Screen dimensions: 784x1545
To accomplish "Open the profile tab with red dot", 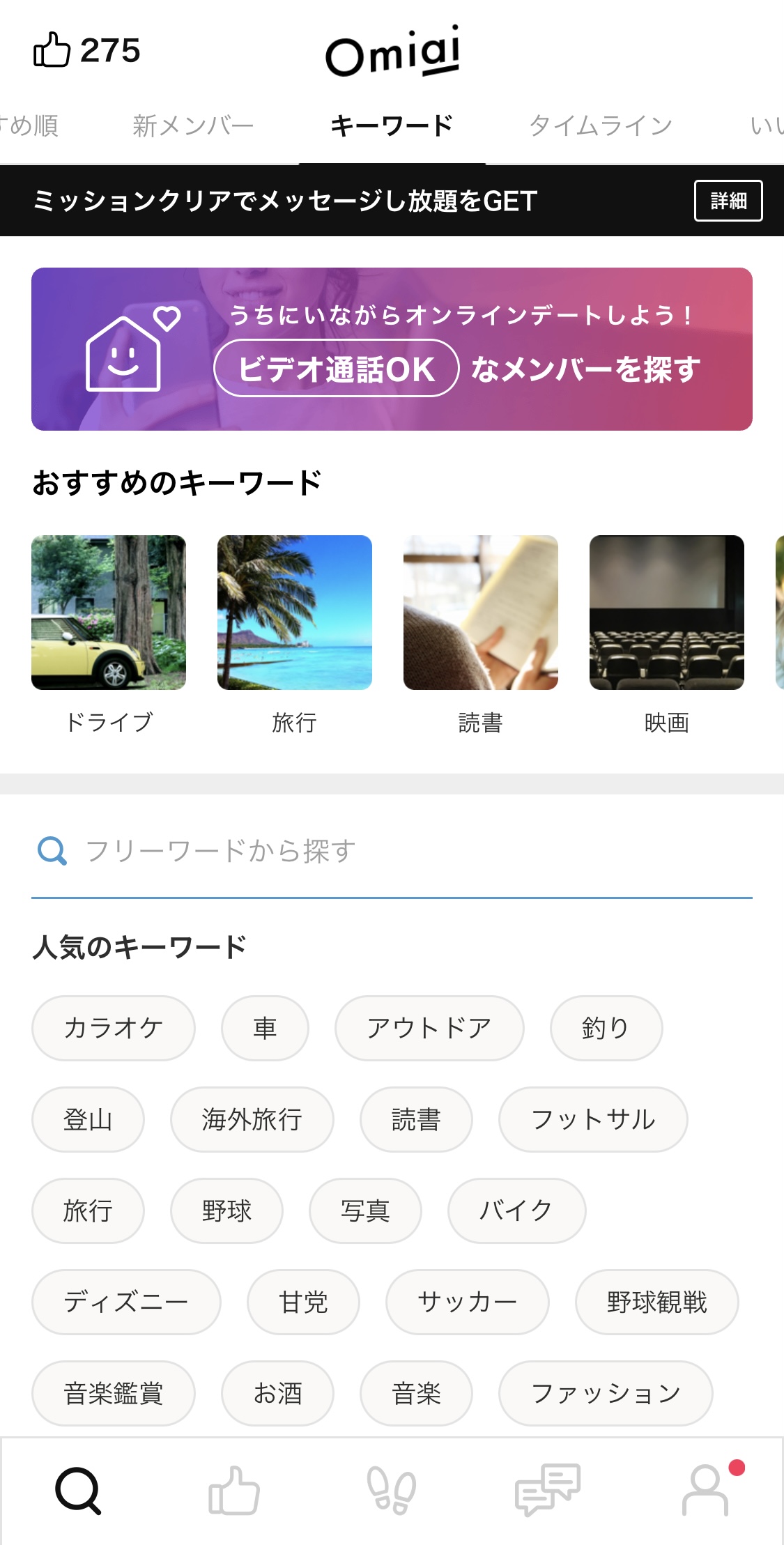I will pyautogui.click(x=706, y=1491).
